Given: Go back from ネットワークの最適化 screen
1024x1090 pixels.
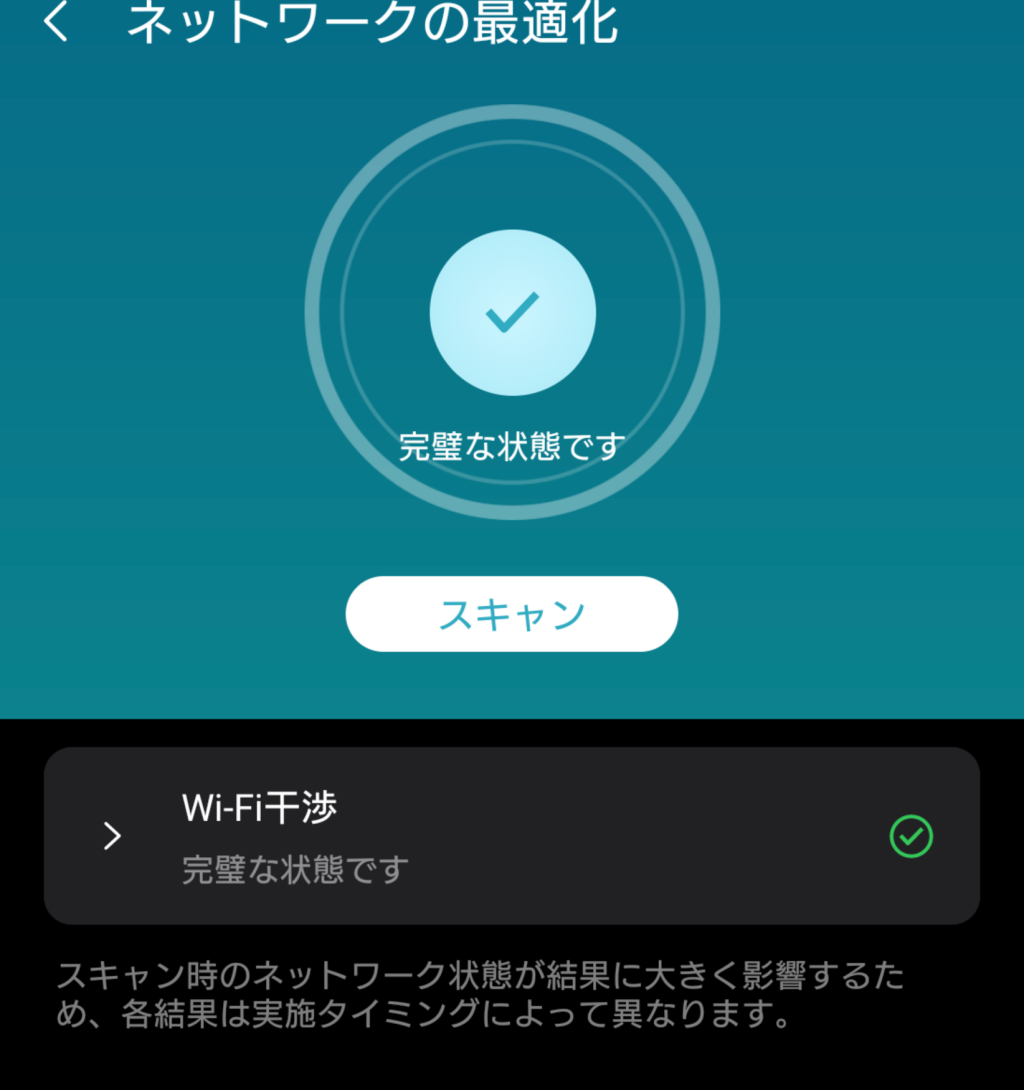Looking at the screenshot, I should point(56,22).
